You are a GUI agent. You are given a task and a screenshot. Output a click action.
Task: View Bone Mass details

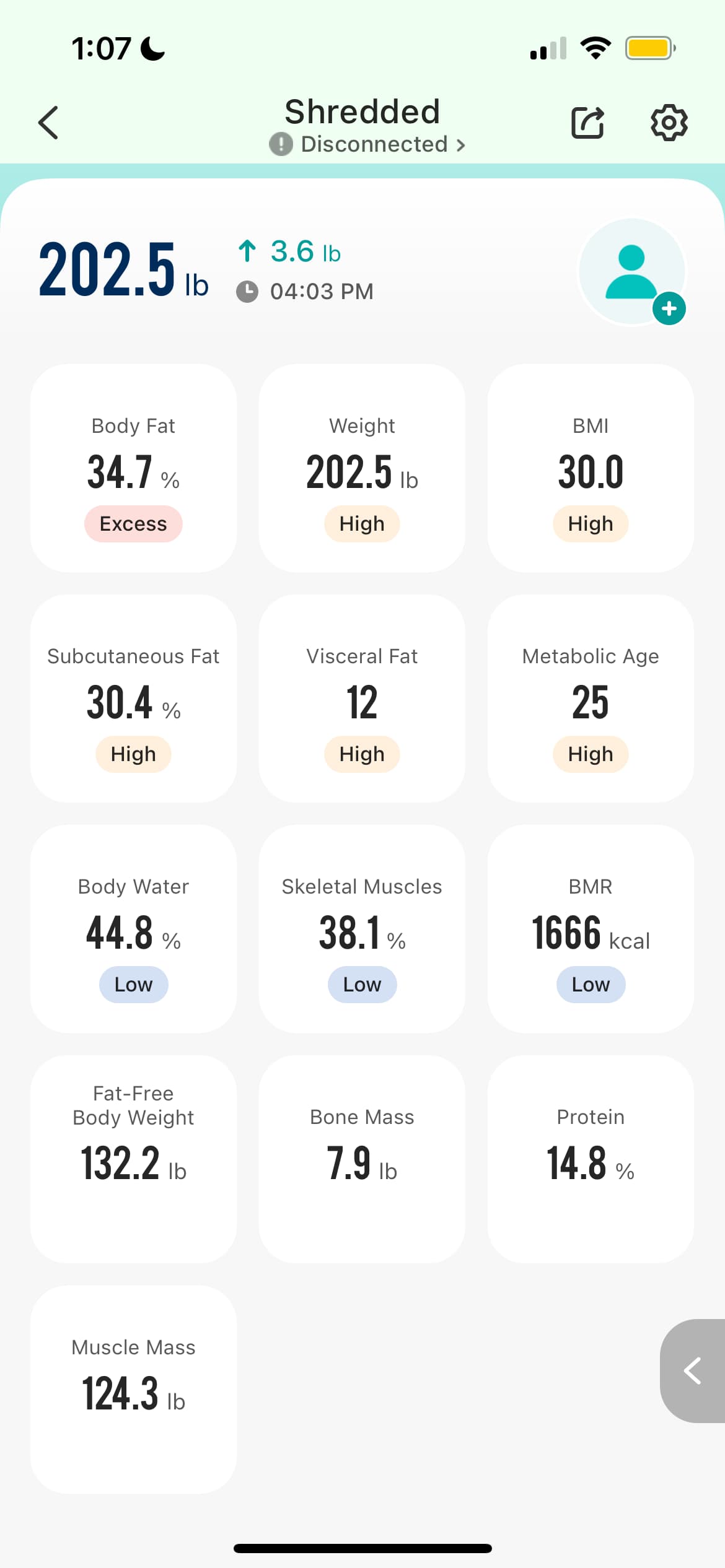(362, 1159)
